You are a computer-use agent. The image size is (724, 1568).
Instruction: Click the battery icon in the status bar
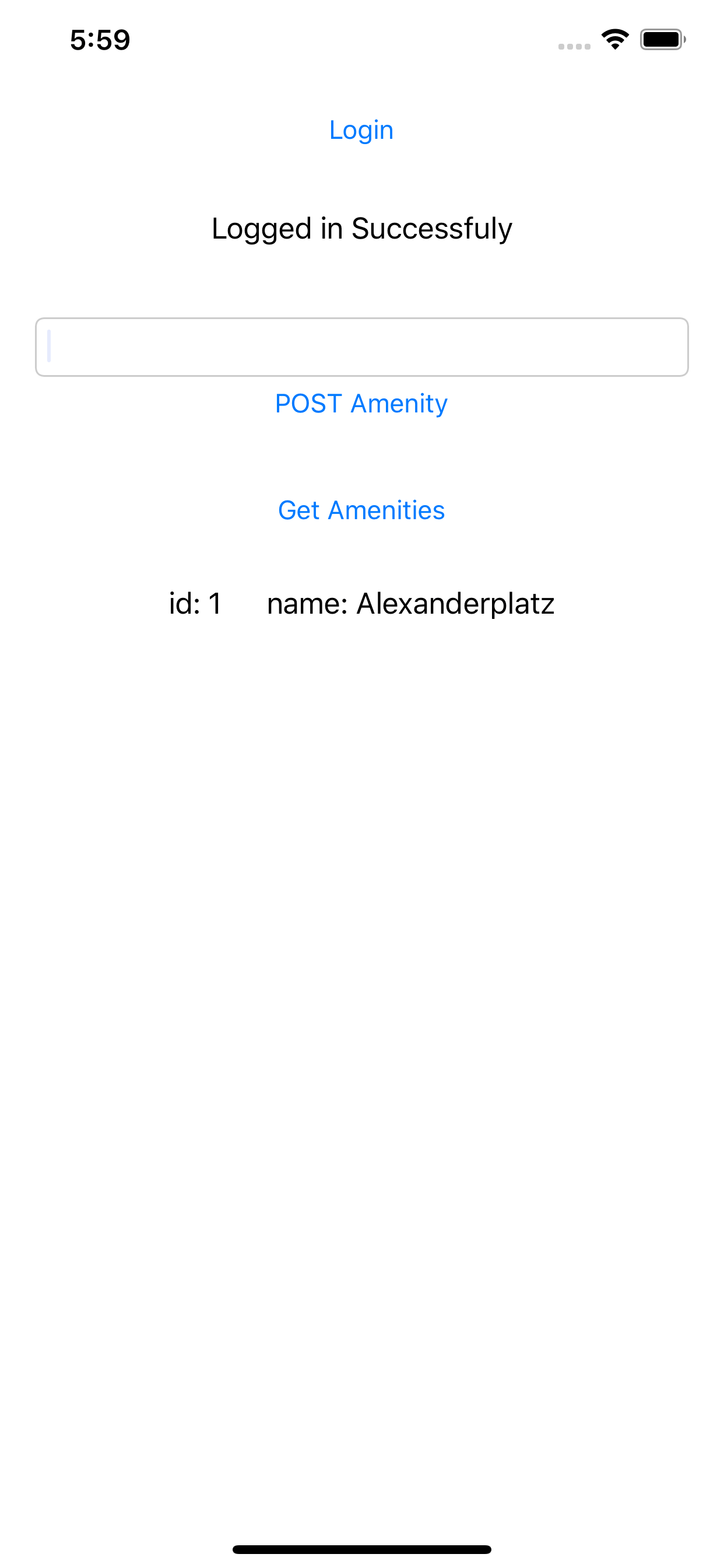click(663, 38)
